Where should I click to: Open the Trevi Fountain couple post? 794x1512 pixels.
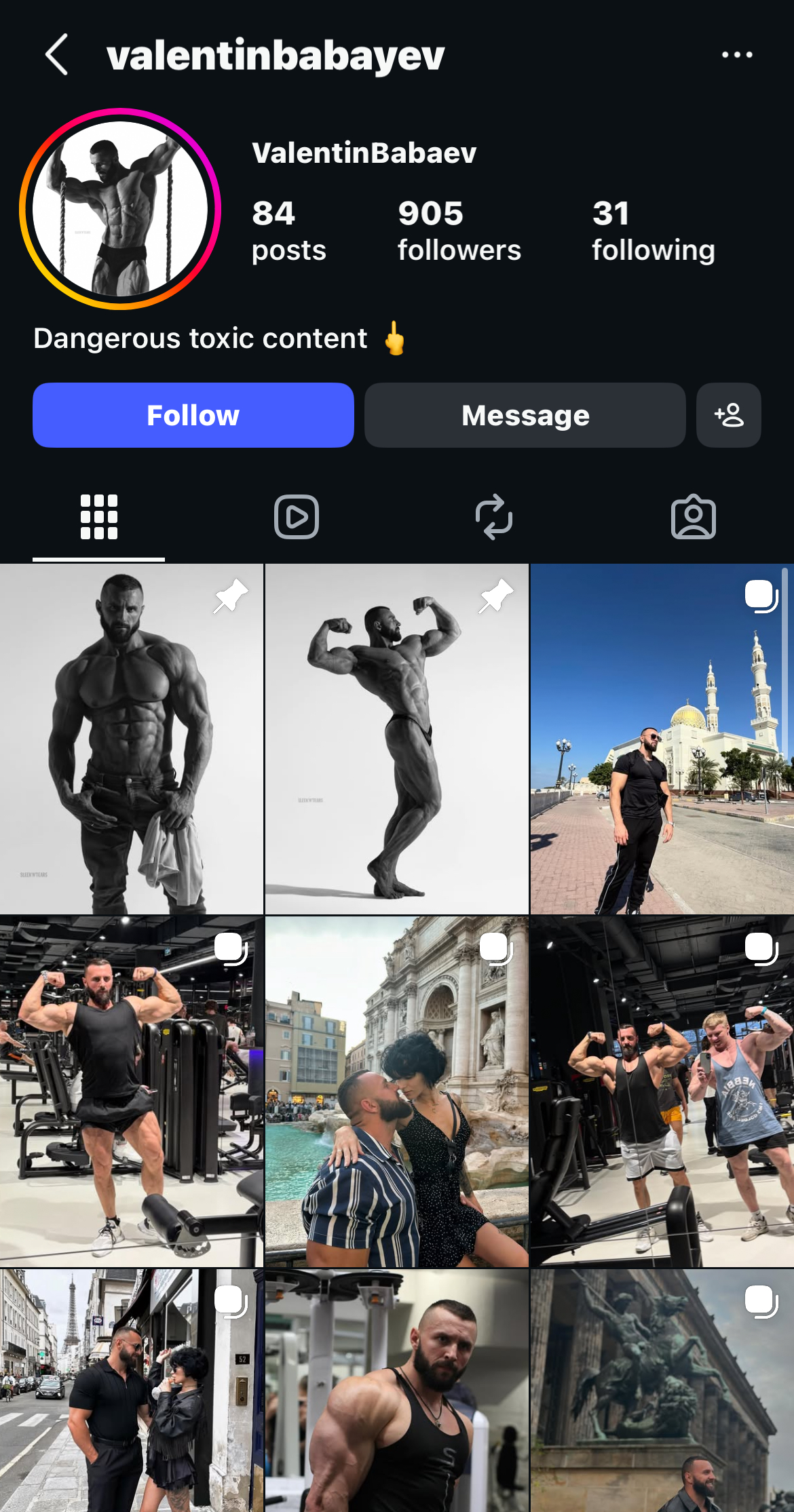click(x=396, y=1091)
